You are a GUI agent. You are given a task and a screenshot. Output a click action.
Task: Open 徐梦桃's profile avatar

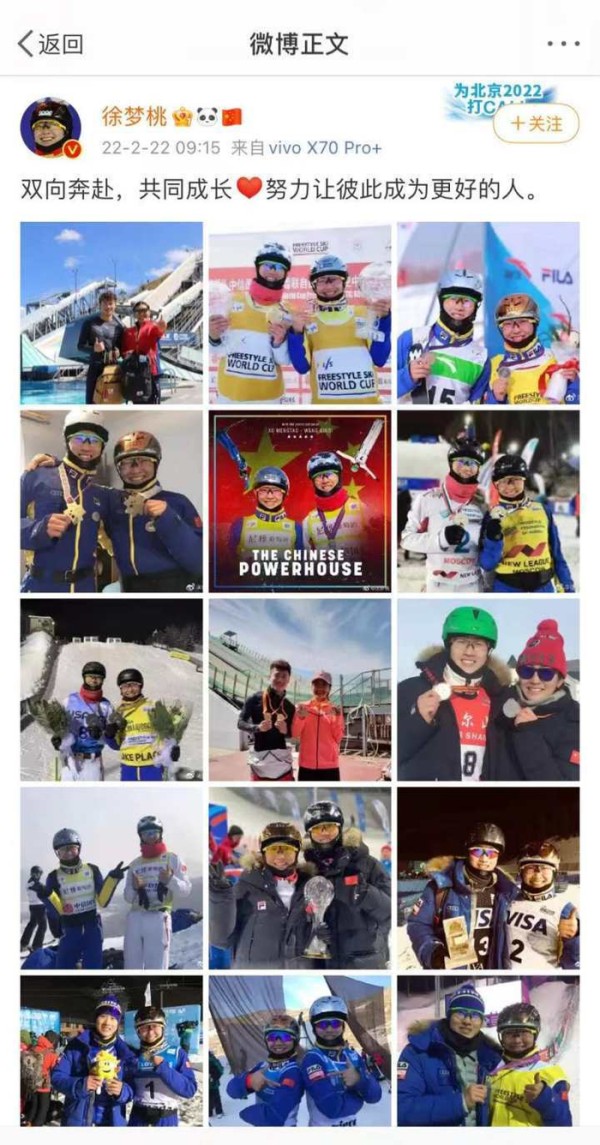point(50,127)
